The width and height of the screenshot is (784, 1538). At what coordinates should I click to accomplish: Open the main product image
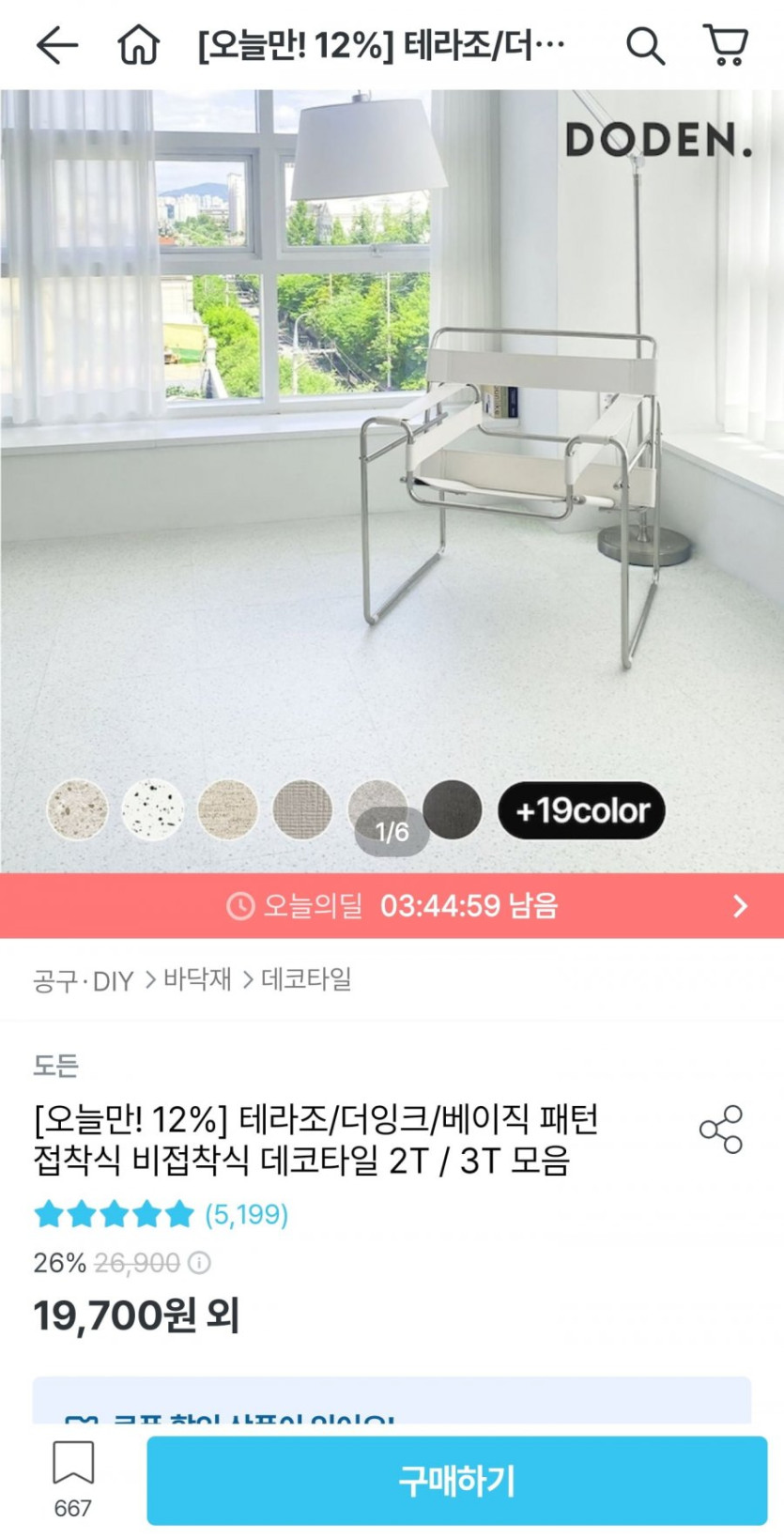pos(392,469)
